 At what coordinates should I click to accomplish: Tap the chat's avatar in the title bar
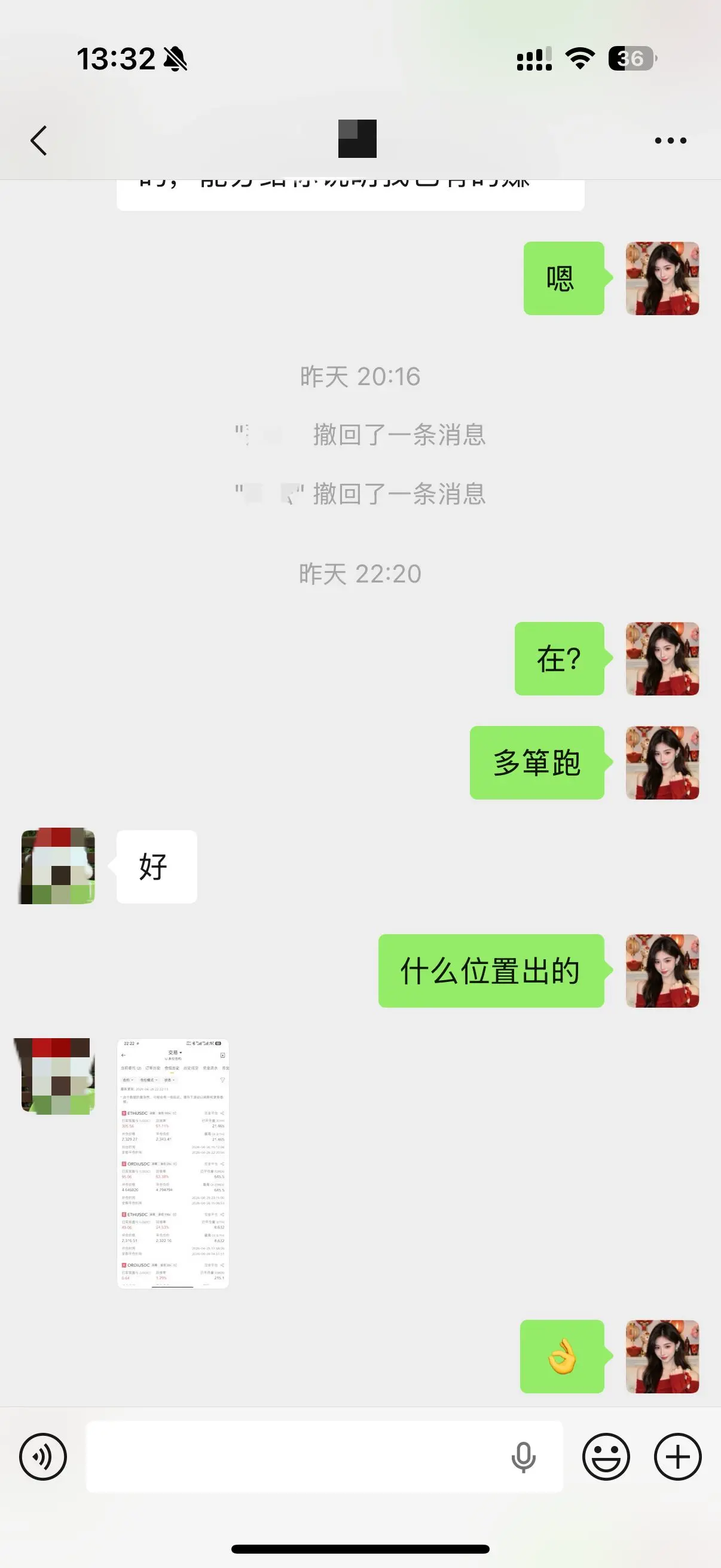[356, 139]
